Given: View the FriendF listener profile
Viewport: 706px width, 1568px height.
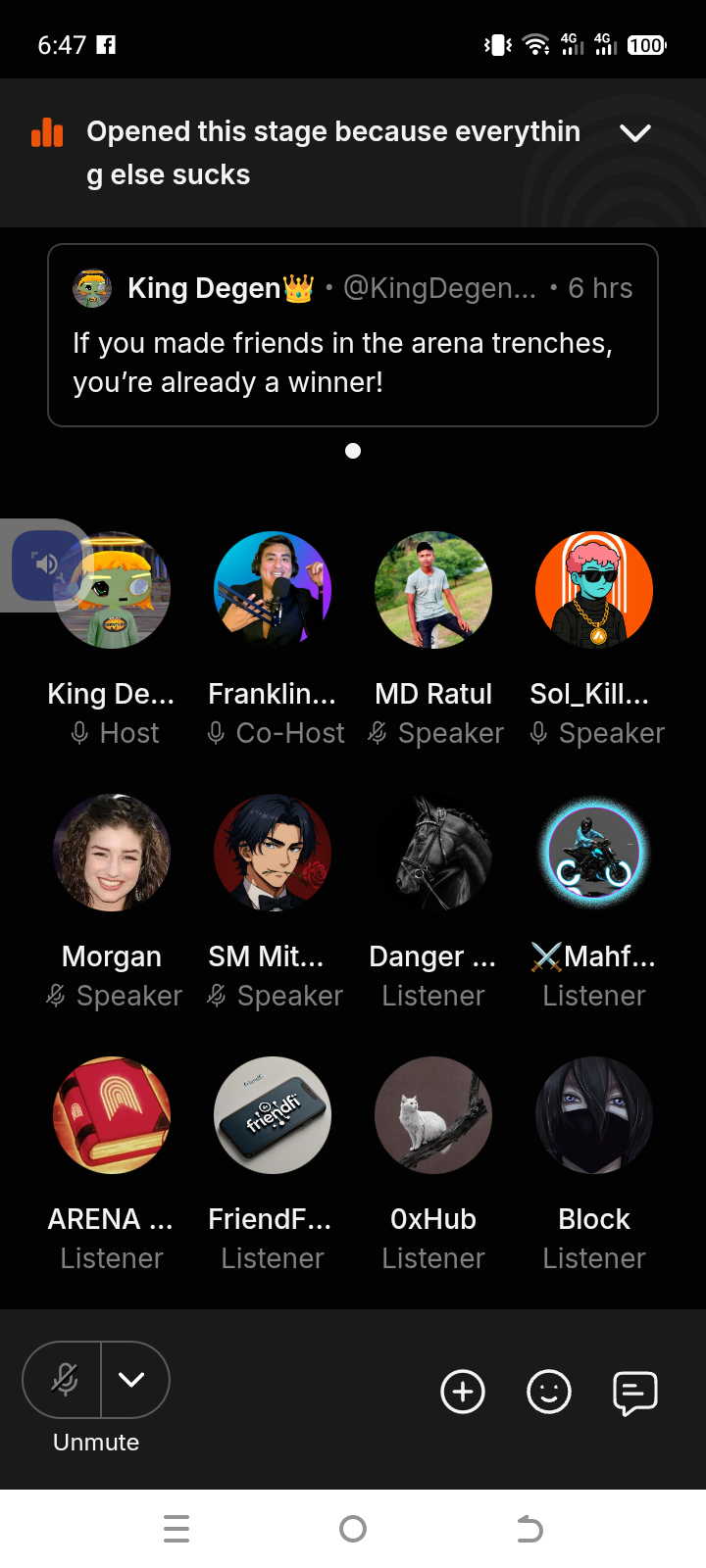Looking at the screenshot, I should click(273, 1115).
